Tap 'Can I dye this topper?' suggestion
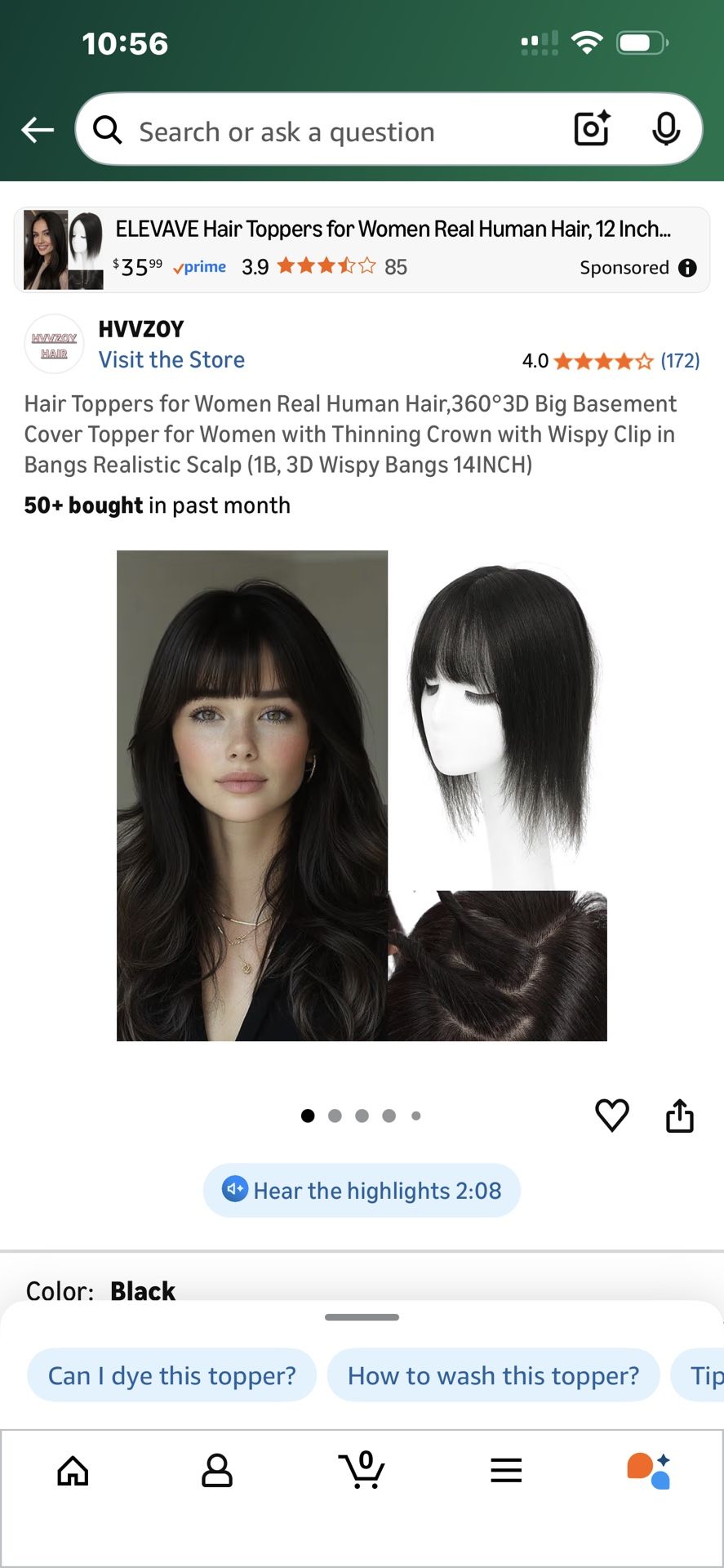Screen dimensions: 724x1568 171,1375
